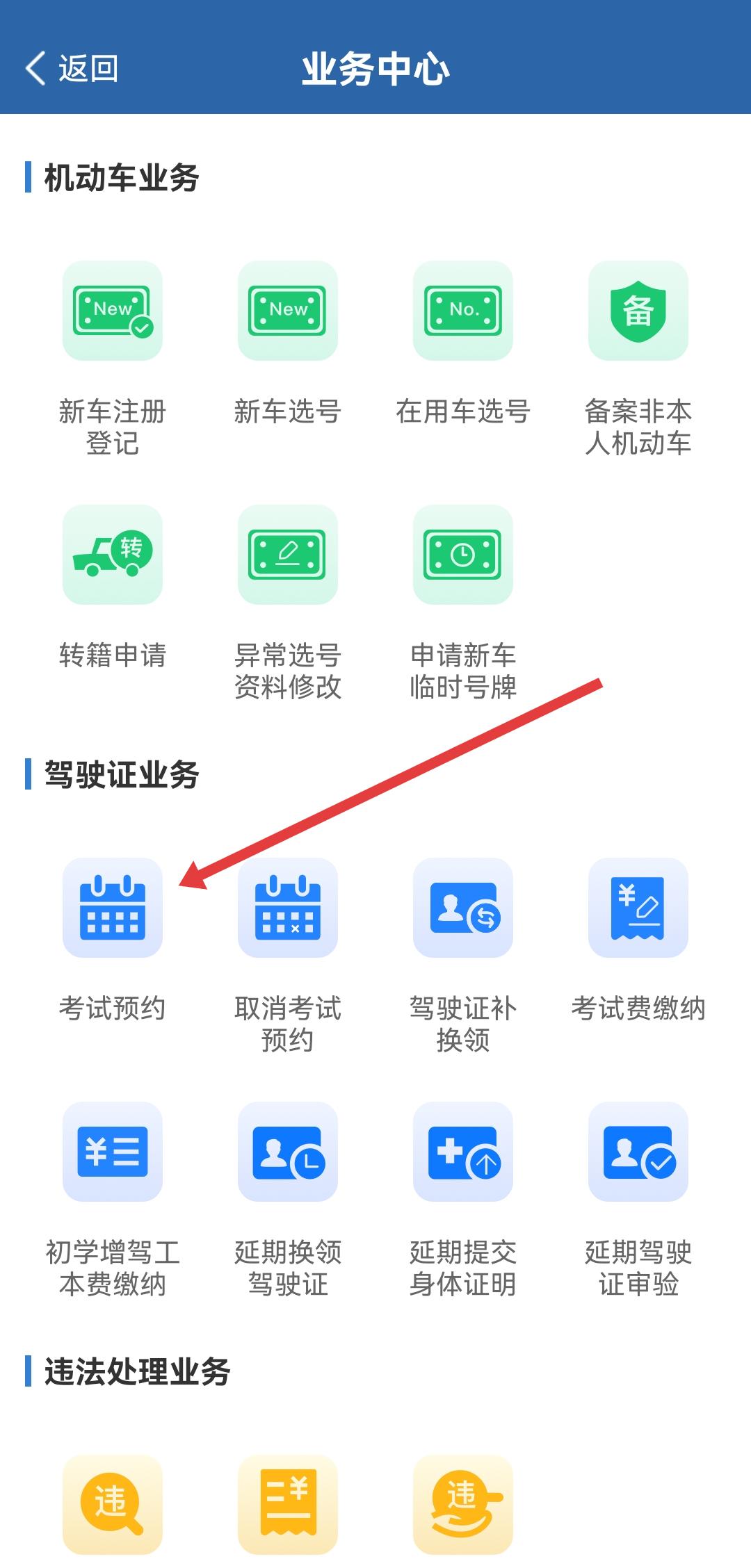
Task: Open 异常选号资料修改
Action: point(288,555)
